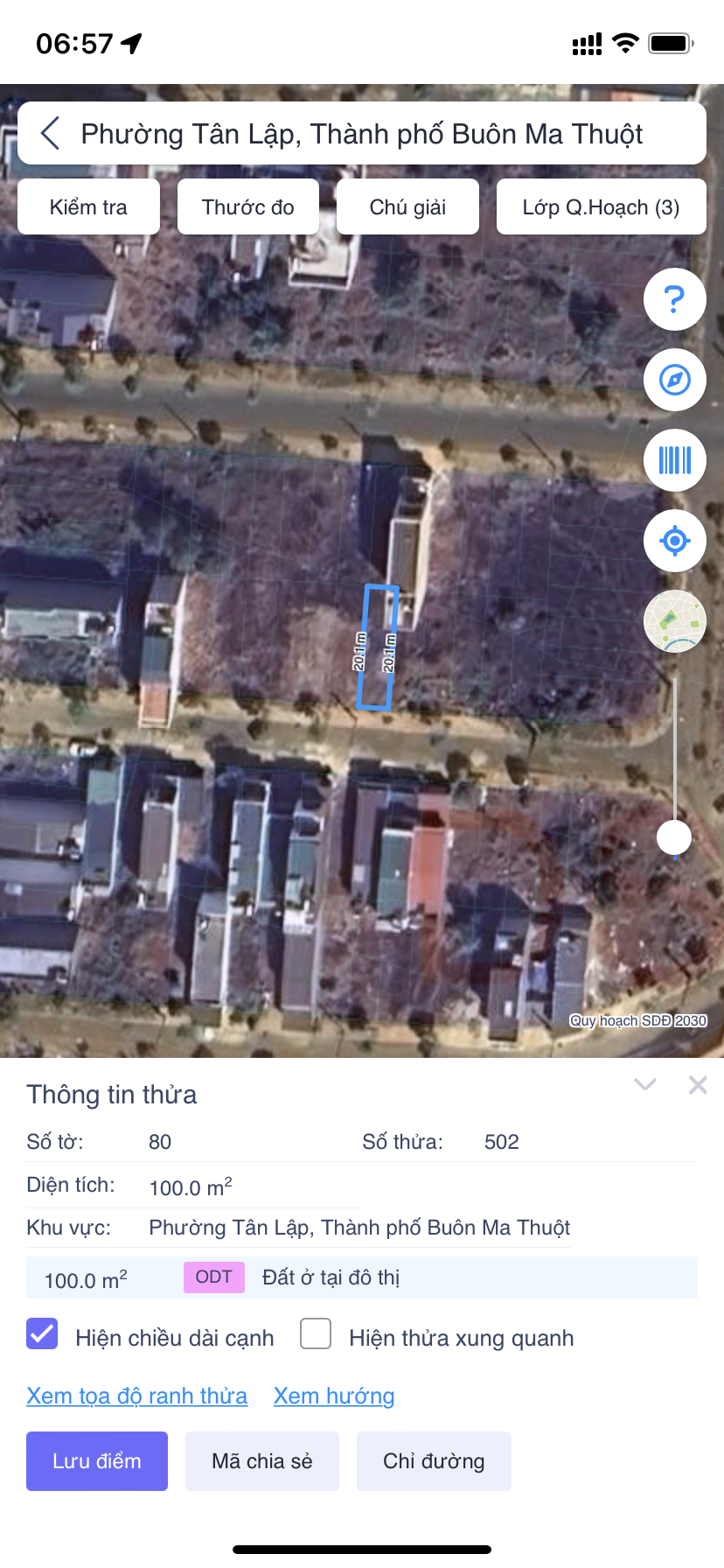Tap the compass button
The height and width of the screenshot is (1568, 724).
click(674, 381)
